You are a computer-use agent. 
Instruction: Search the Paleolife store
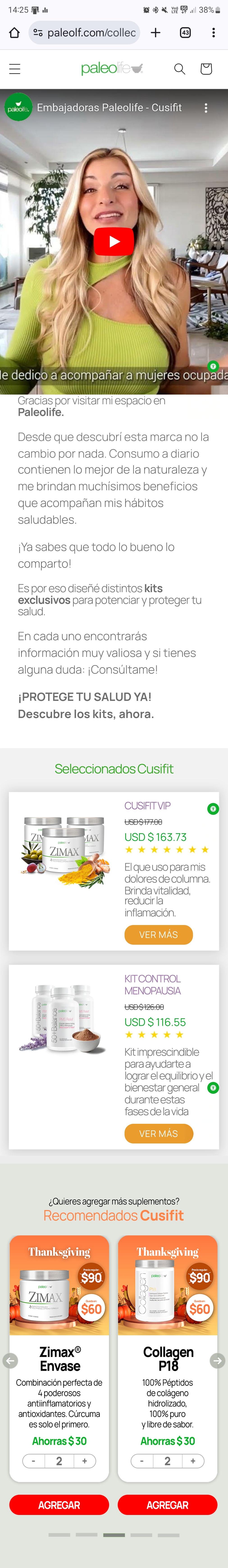click(179, 69)
